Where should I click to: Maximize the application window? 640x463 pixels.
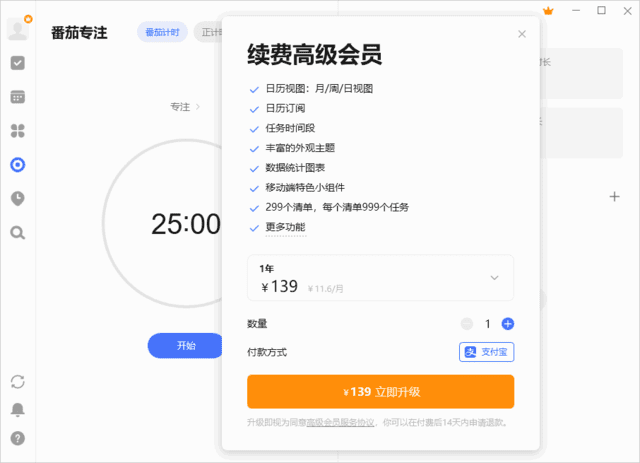[602, 10]
